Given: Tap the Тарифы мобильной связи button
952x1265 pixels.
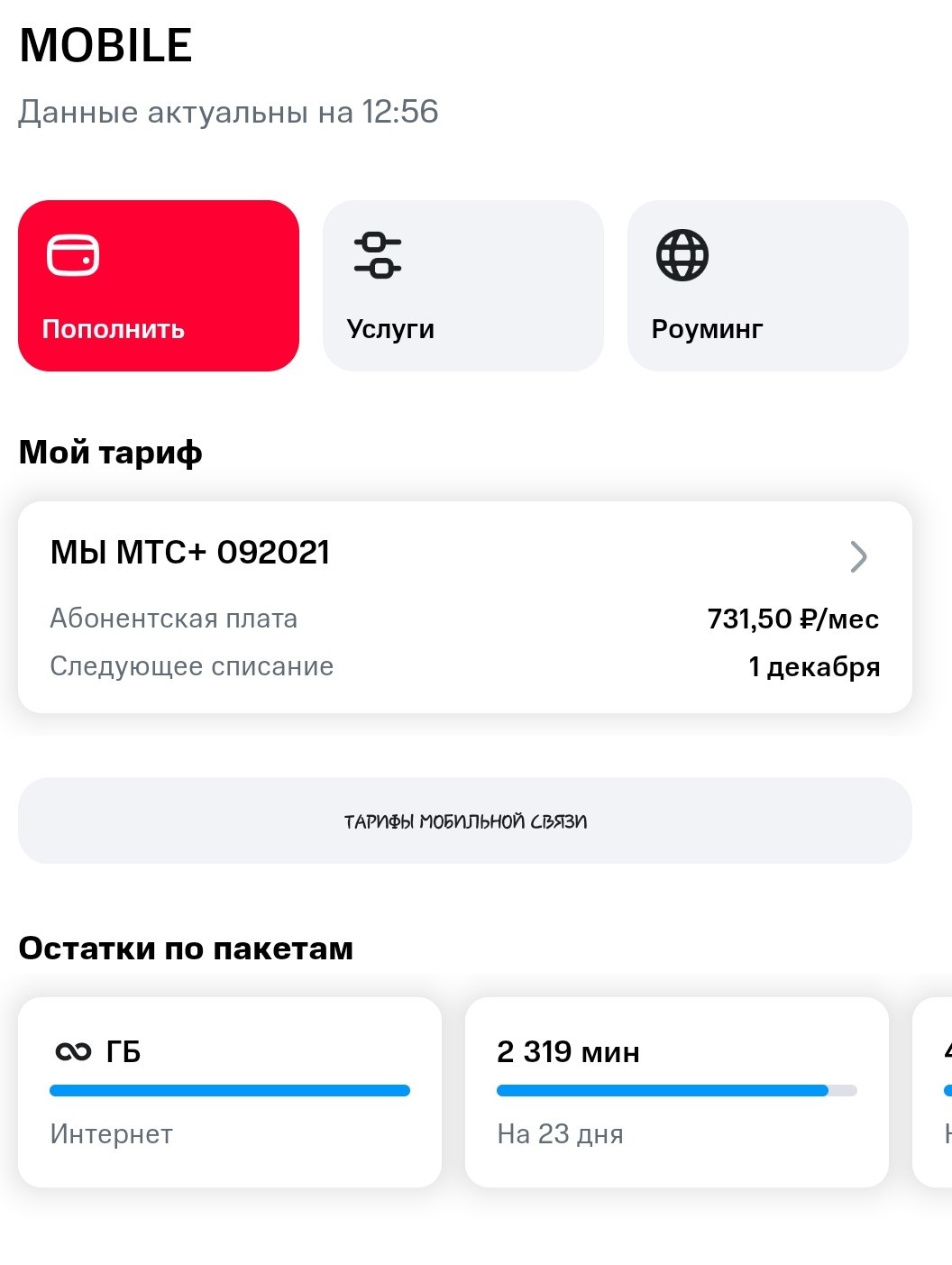Looking at the screenshot, I should 464,820.
